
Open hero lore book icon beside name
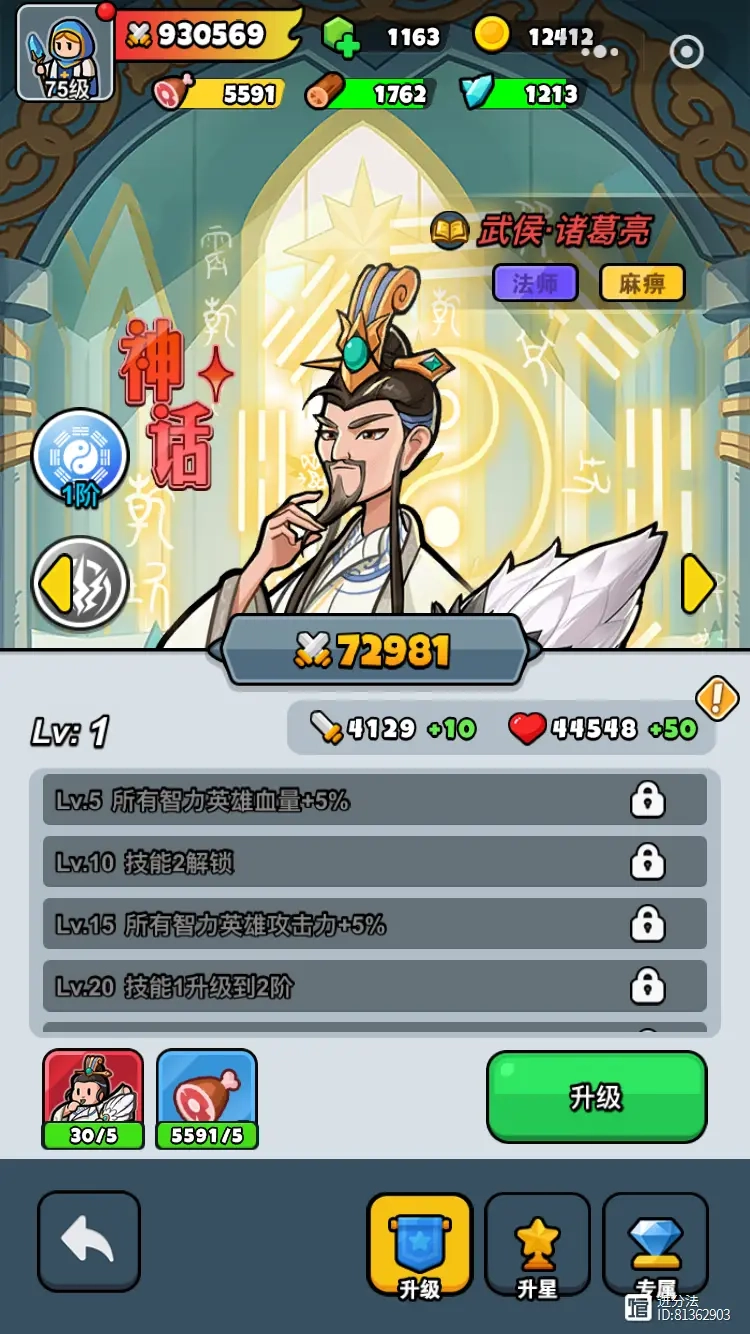click(450, 232)
